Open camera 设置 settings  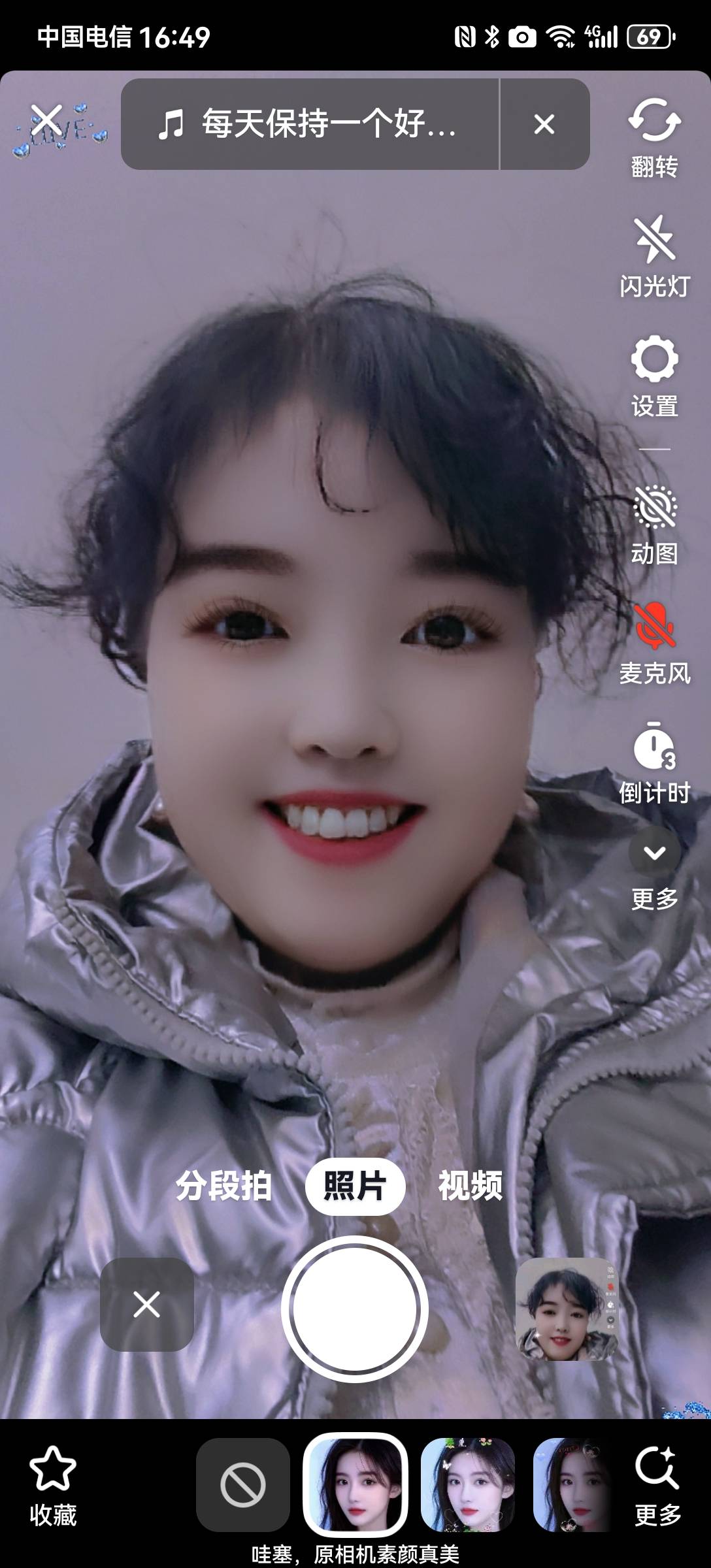[654, 376]
